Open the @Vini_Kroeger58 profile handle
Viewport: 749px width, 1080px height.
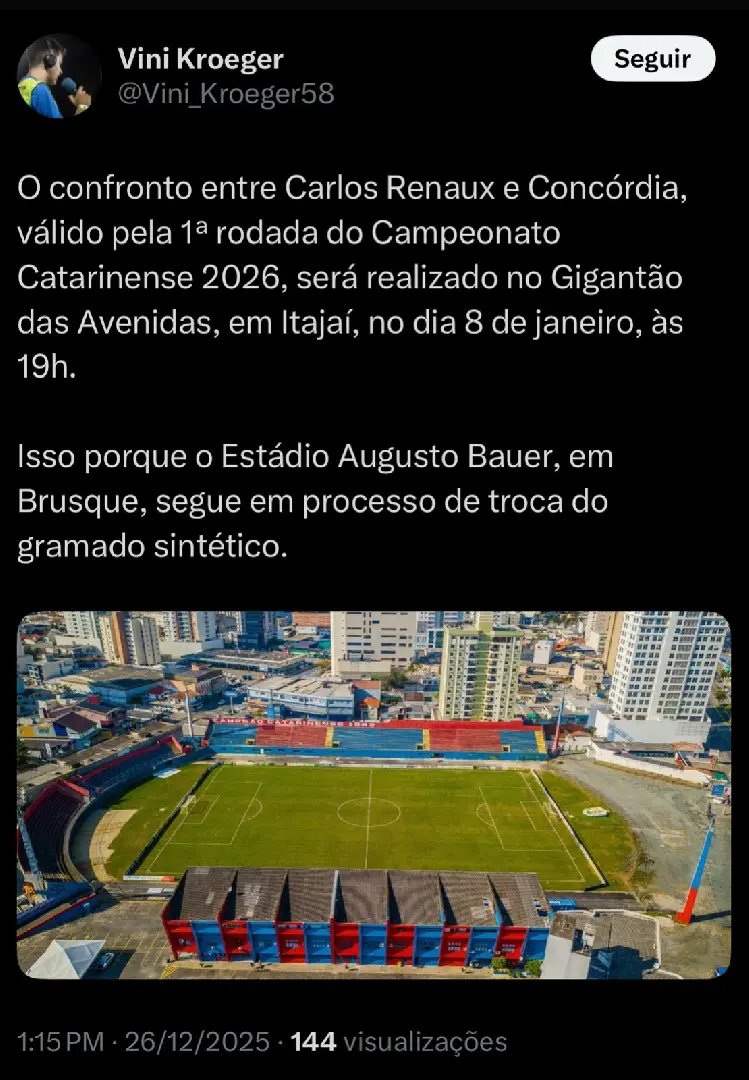pyautogui.click(x=226, y=94)
